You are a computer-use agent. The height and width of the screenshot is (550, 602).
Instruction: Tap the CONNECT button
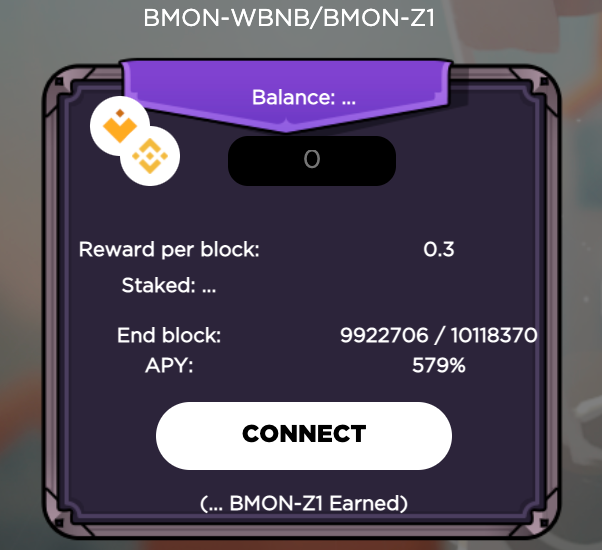pyautogui.click(x=304, y=435)
